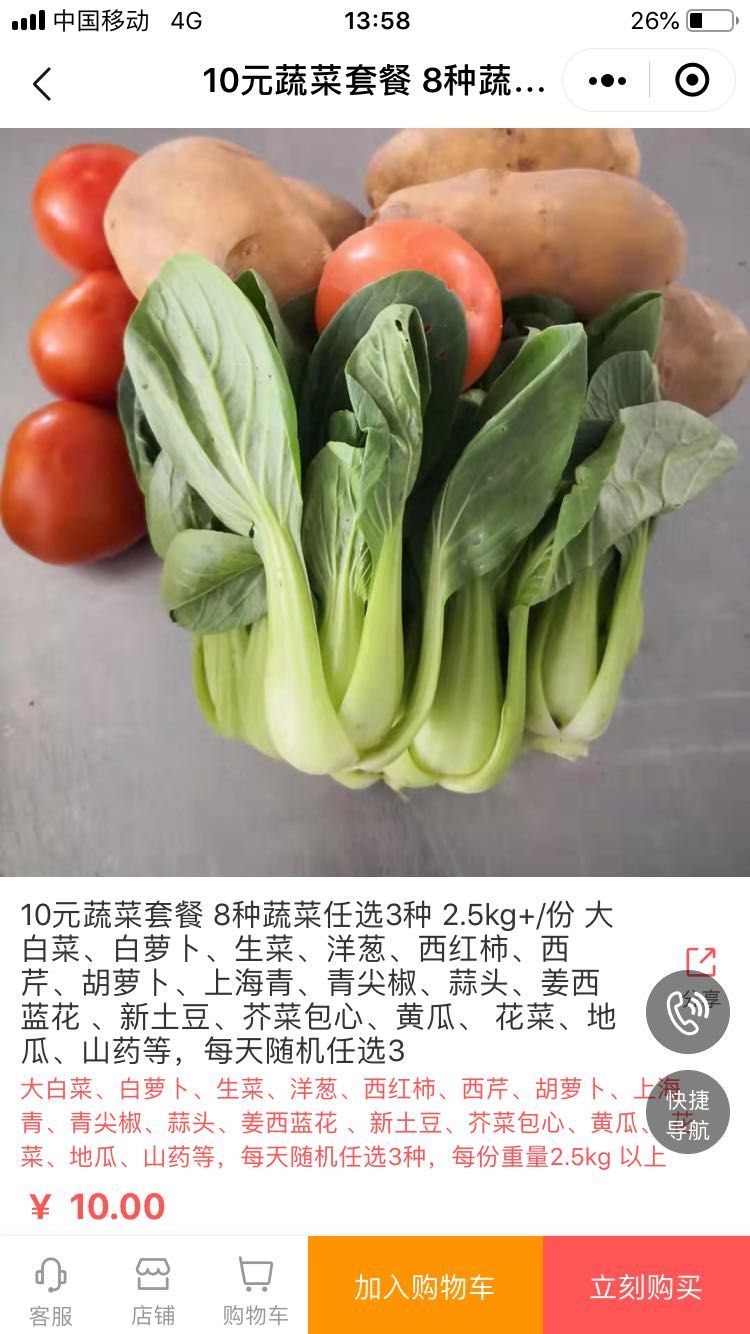
Task: View the vegetable product photo
Action: (x=375, y=502)
